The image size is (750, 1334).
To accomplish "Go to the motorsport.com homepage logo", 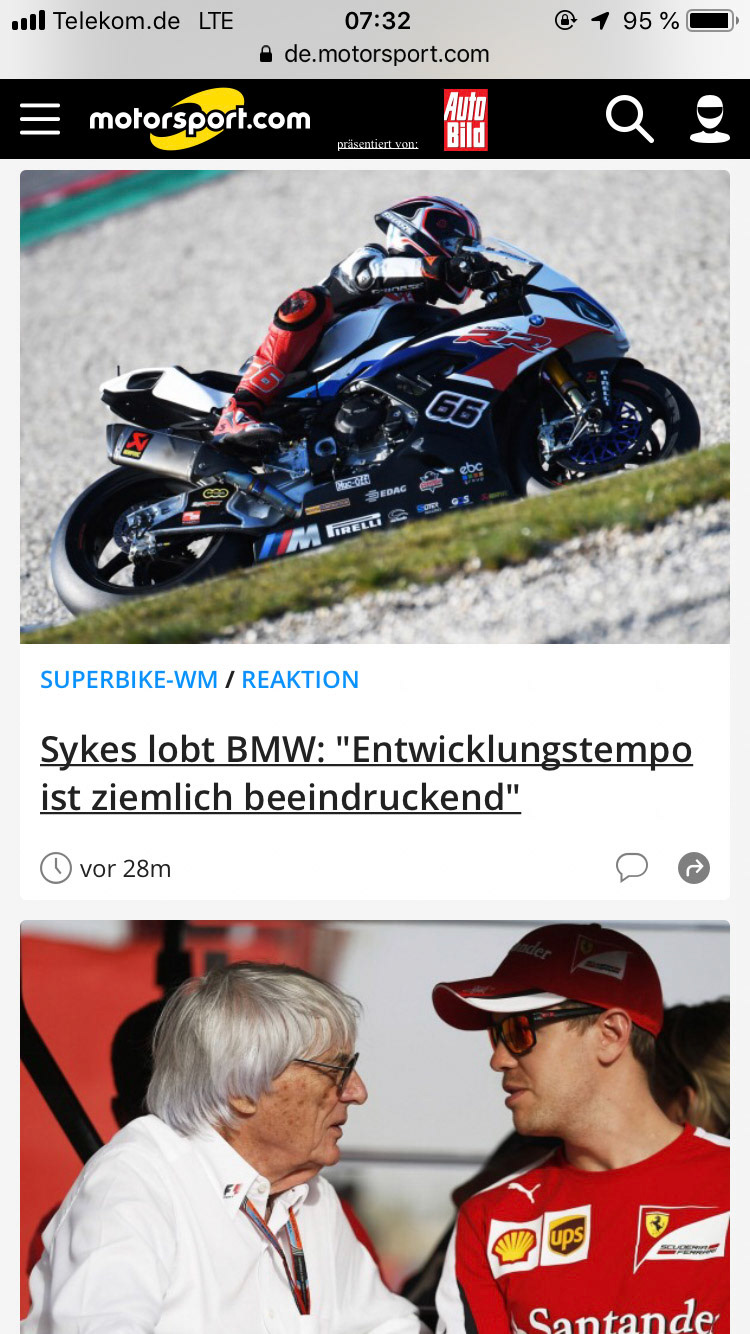I will 200,119.
